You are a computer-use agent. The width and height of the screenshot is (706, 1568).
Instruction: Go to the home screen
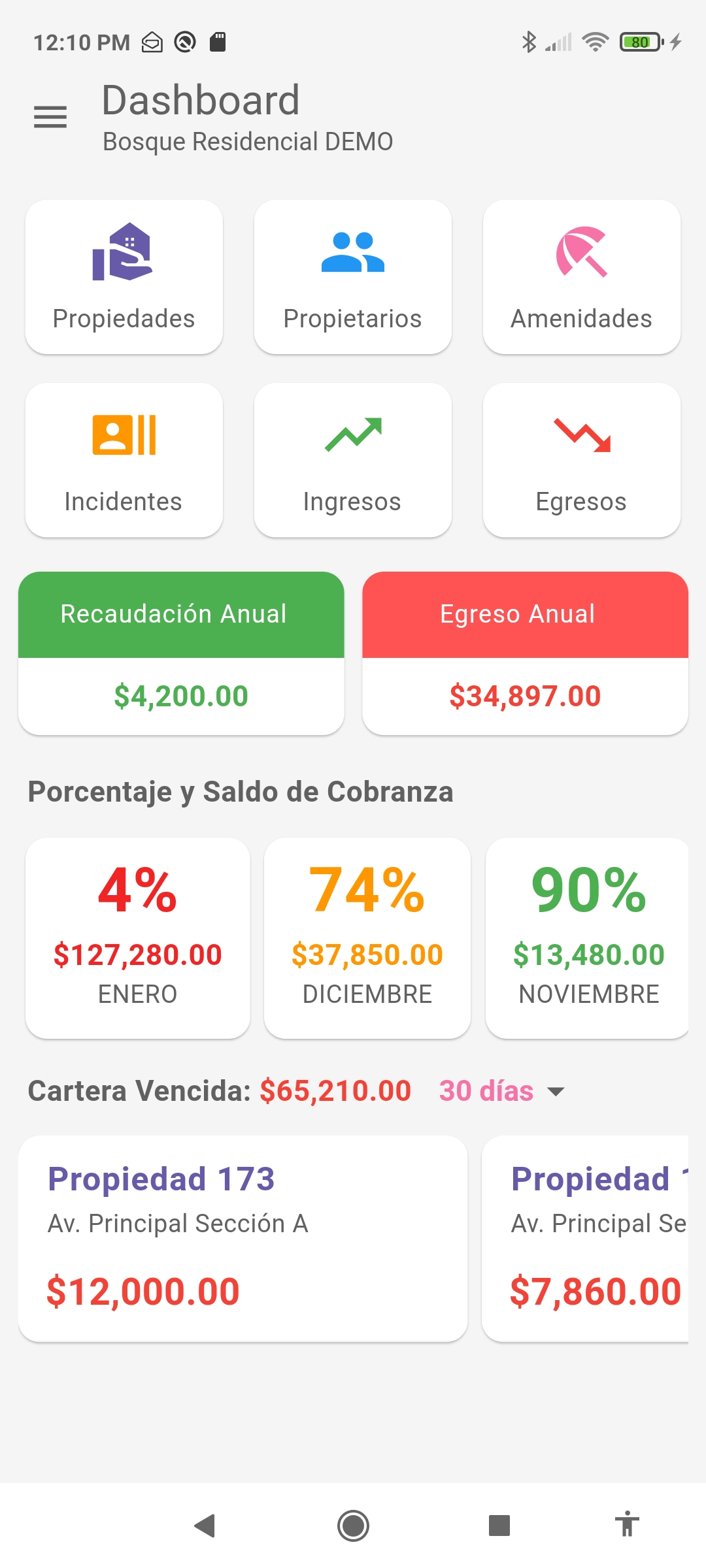click(x=353, y=1526)
